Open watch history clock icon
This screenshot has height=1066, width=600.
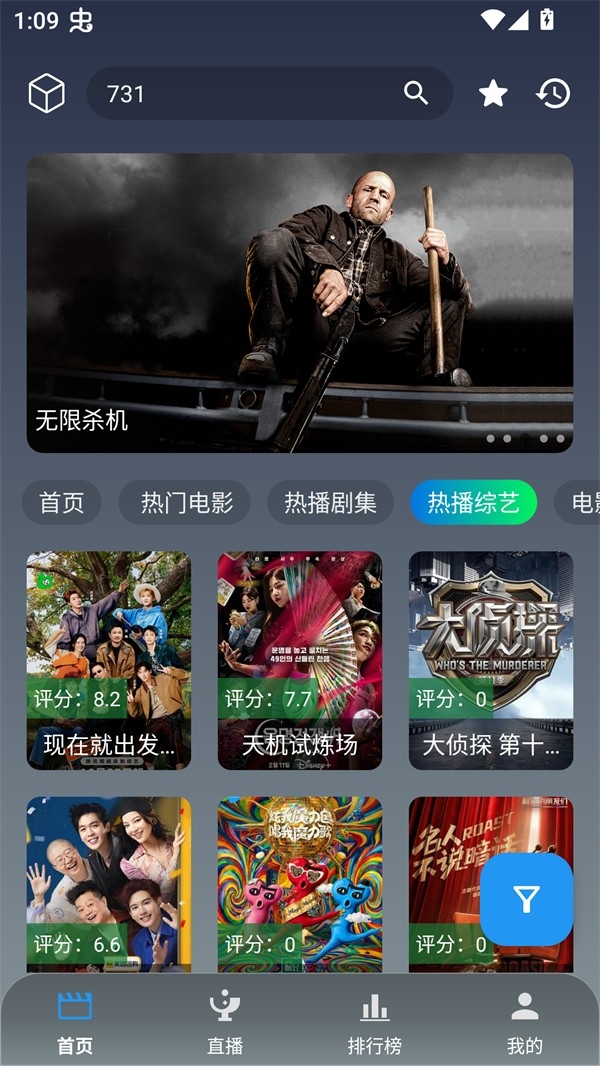(553, 94)
